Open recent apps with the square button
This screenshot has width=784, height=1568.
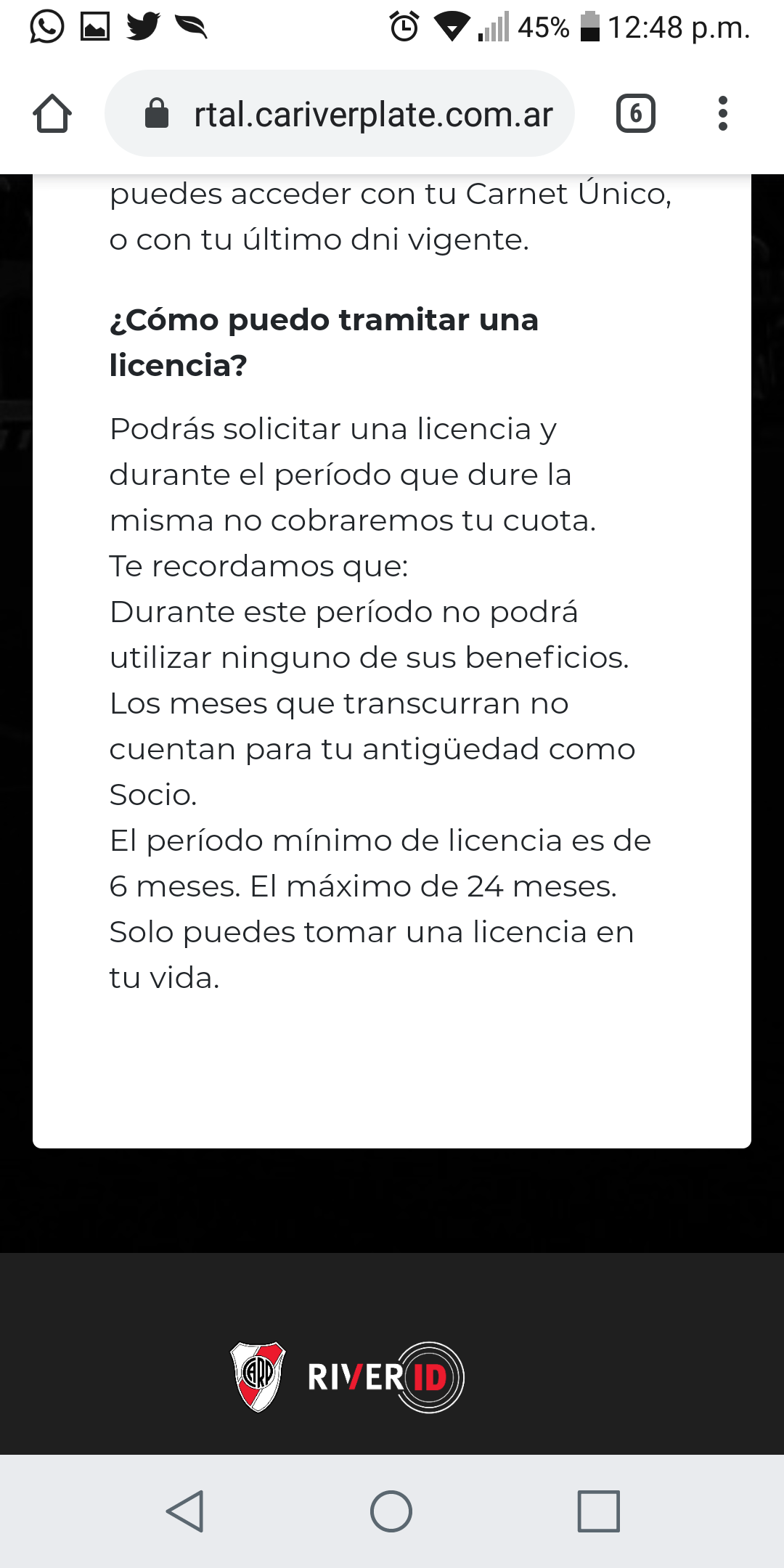coord(599,1511)
